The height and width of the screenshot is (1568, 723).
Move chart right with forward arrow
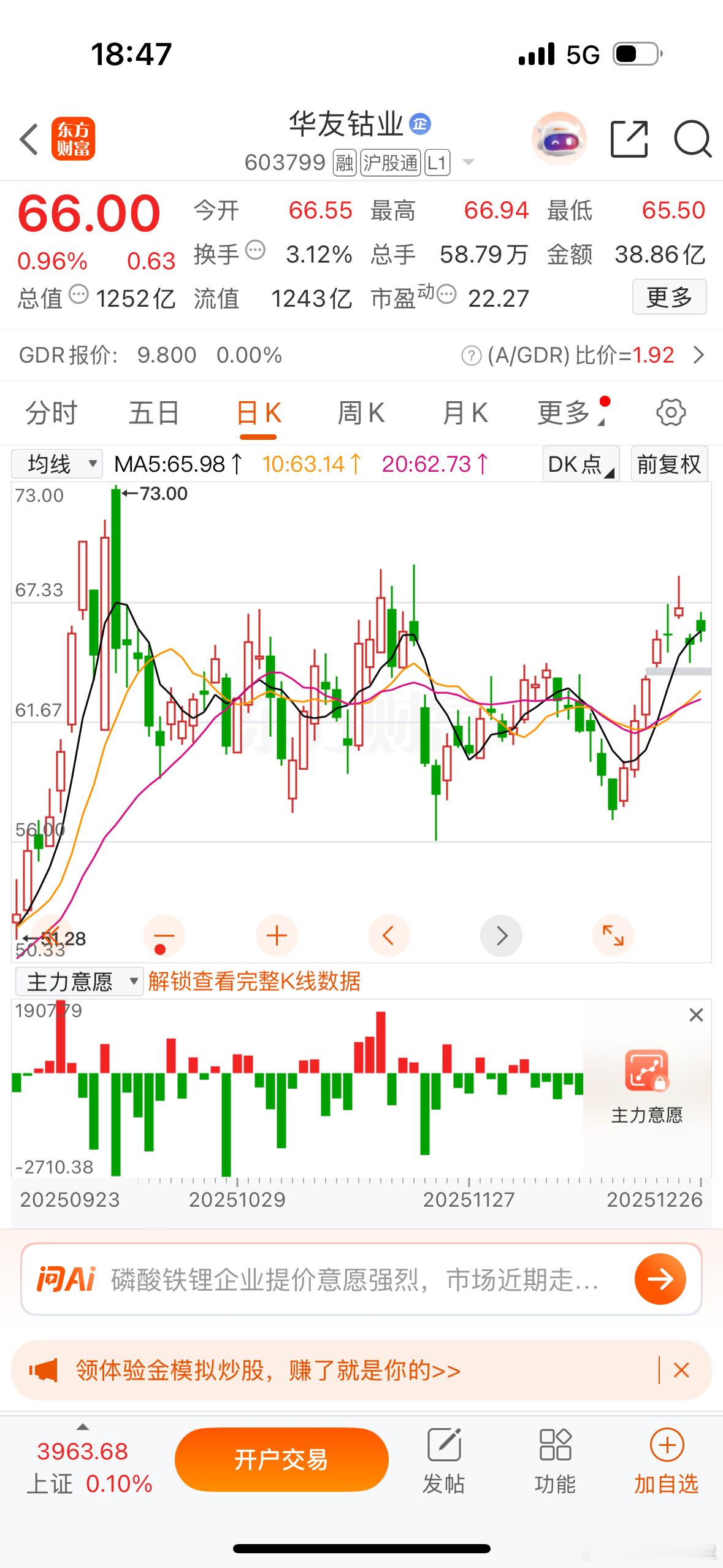coord(501,936)
